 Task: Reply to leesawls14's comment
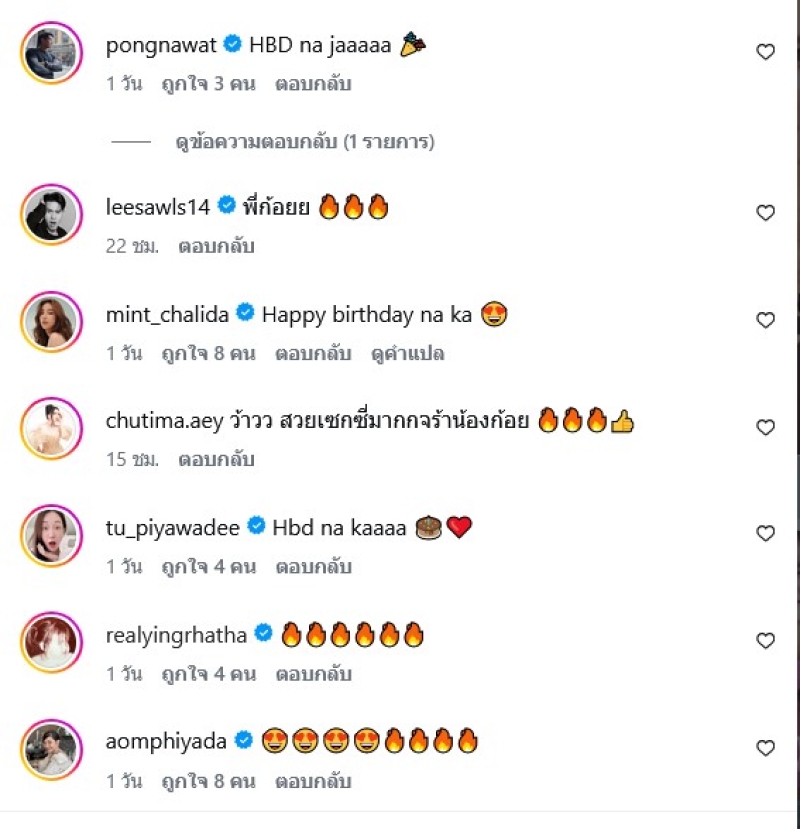click(216, 246)
